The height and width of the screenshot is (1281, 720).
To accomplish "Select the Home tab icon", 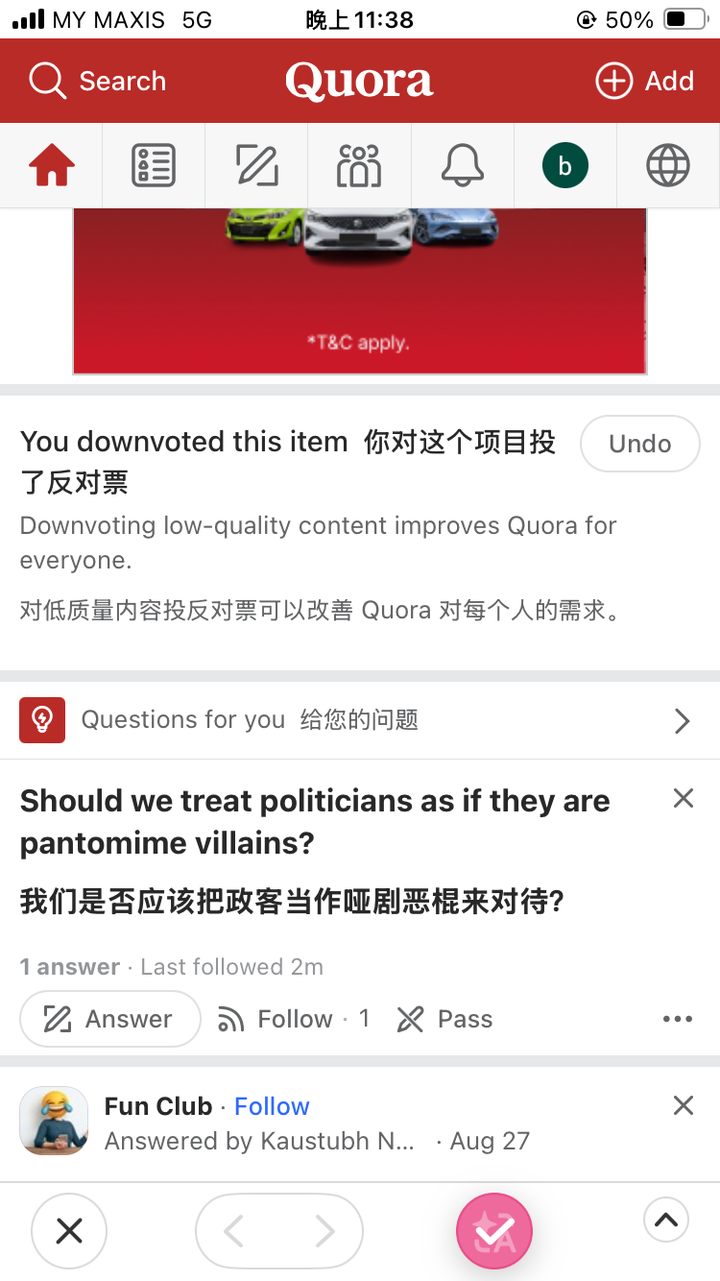I will 50,165.
